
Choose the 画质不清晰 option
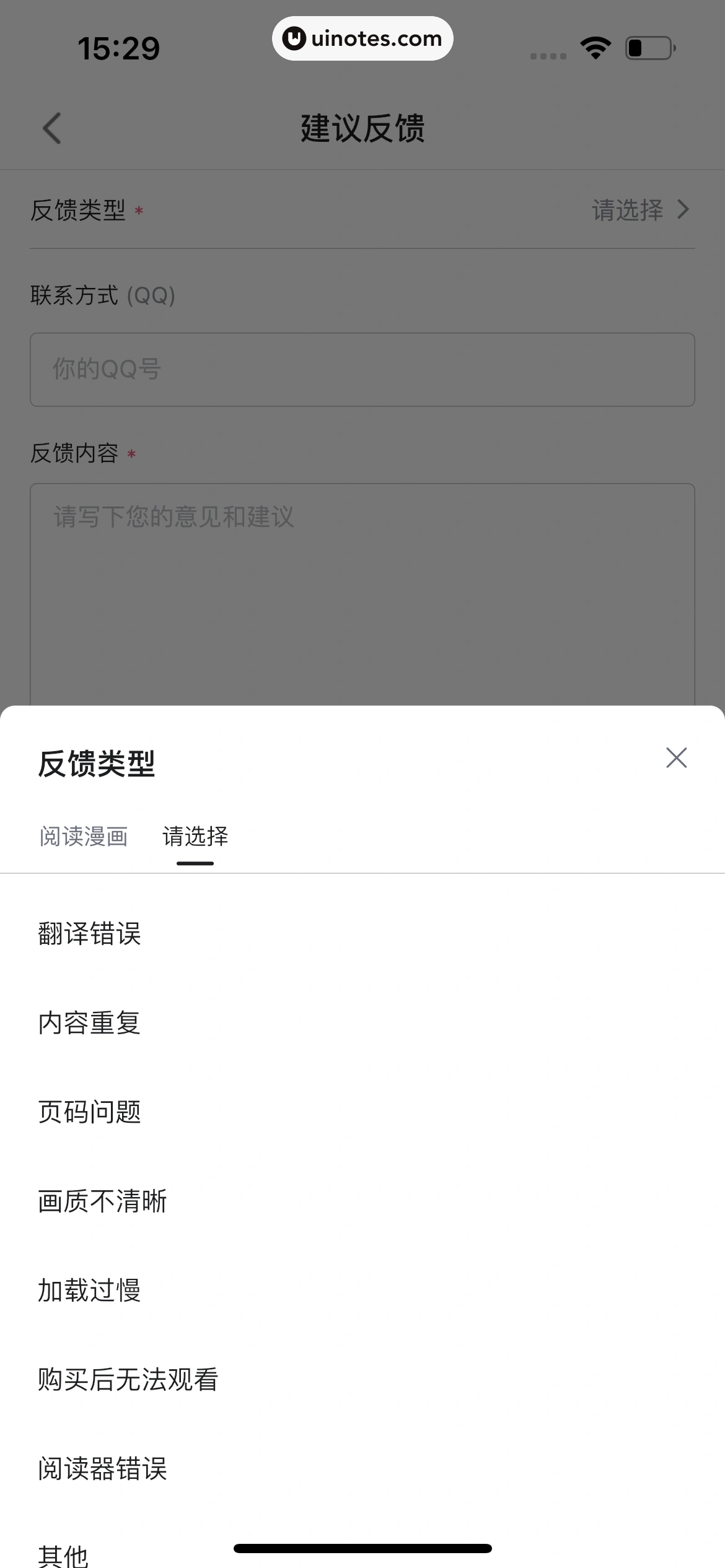103,1201
